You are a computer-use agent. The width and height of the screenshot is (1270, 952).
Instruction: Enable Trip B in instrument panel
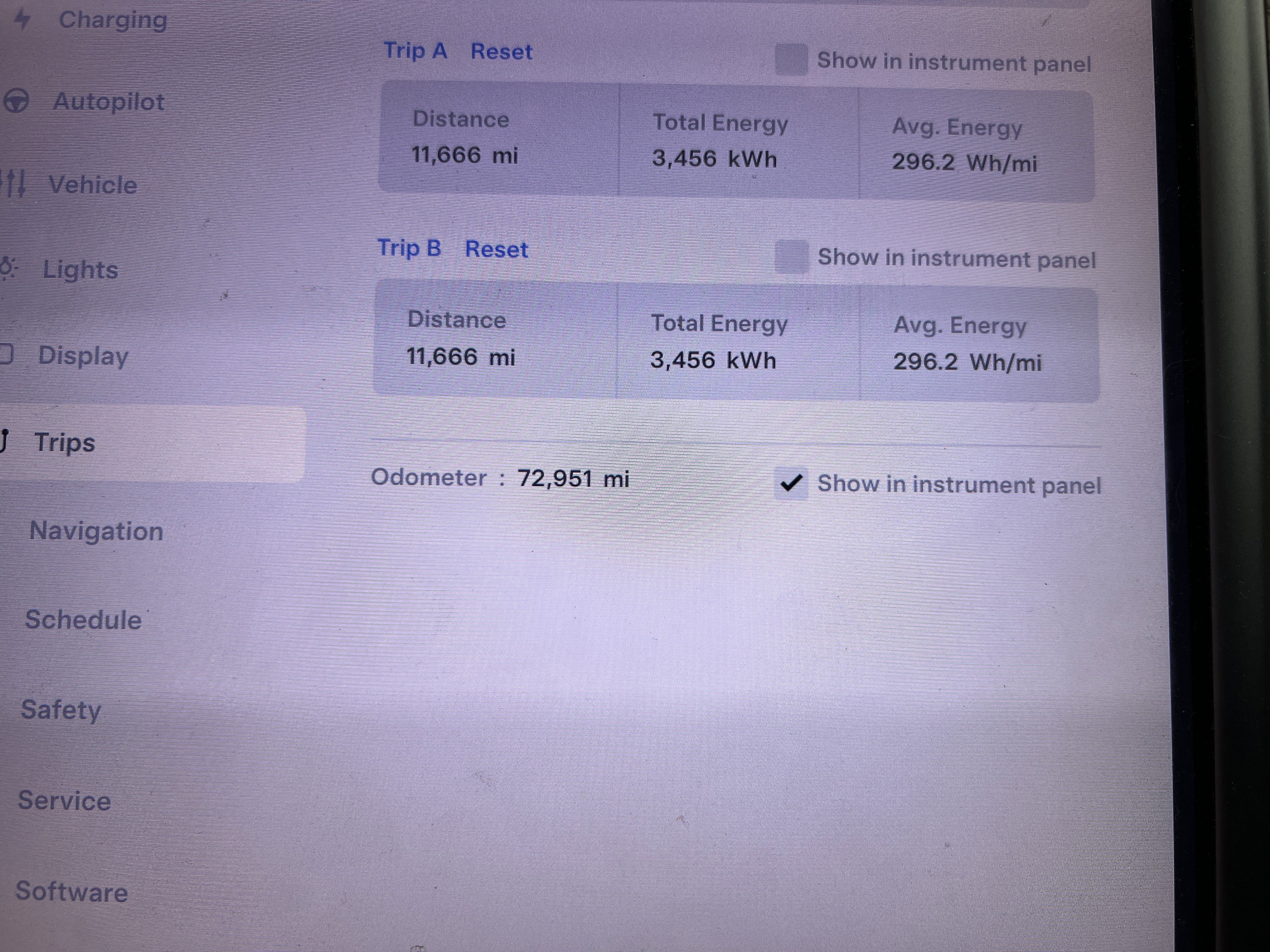[791, 256]
